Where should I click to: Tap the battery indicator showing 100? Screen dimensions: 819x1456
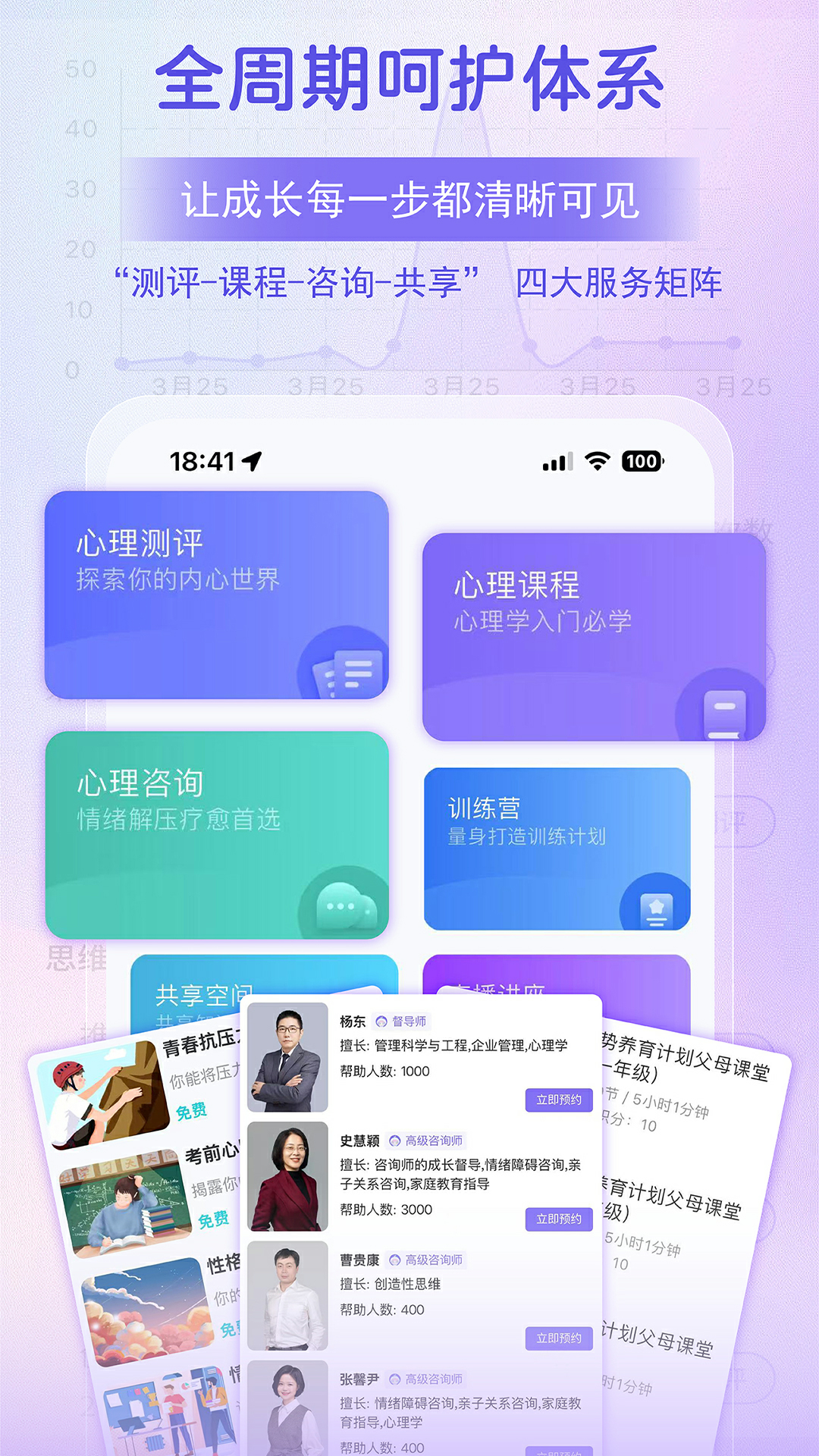641,459
